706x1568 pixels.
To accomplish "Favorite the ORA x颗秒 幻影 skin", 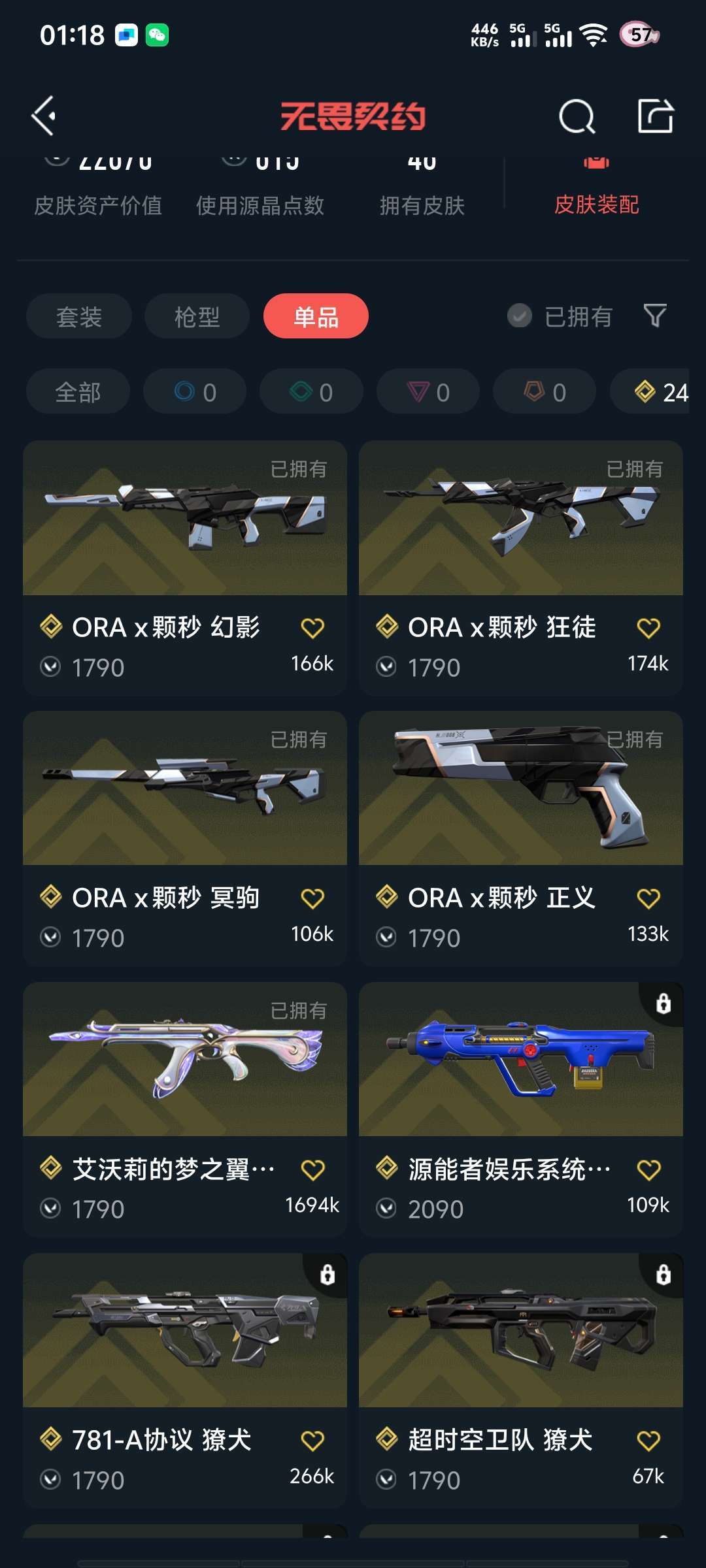I will pos(314,626).
